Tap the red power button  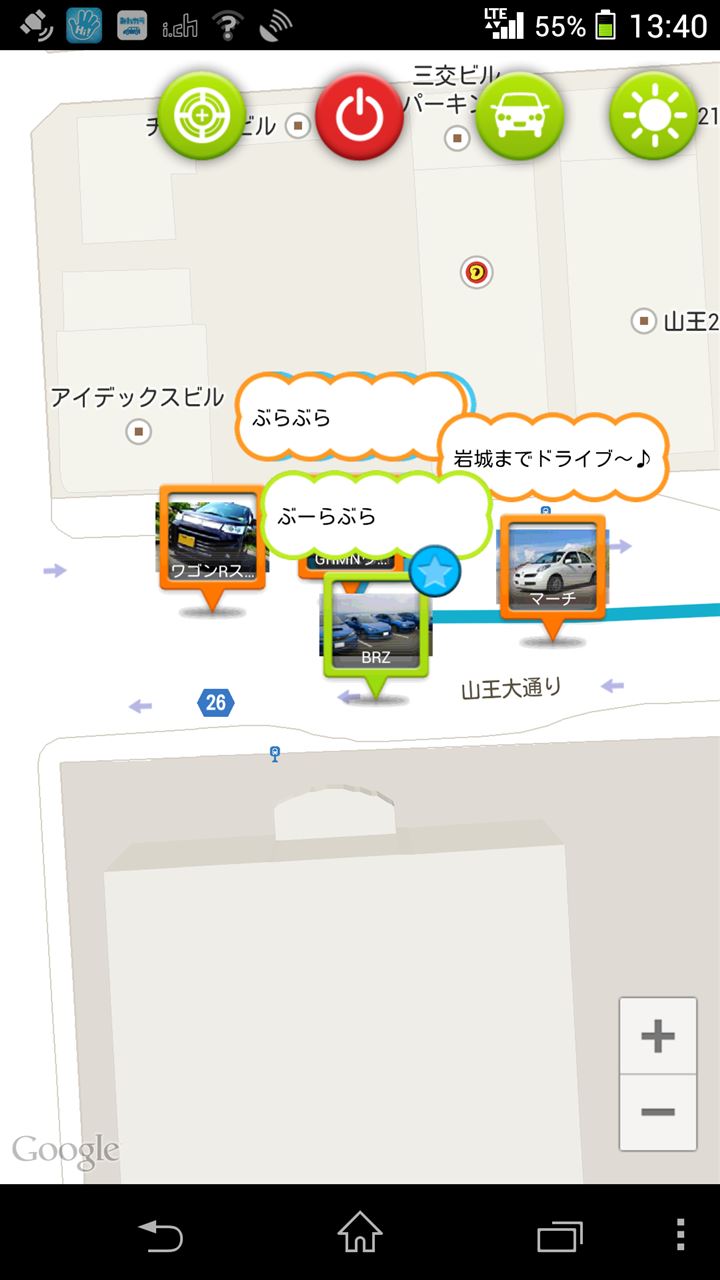[x=359, y=116]
